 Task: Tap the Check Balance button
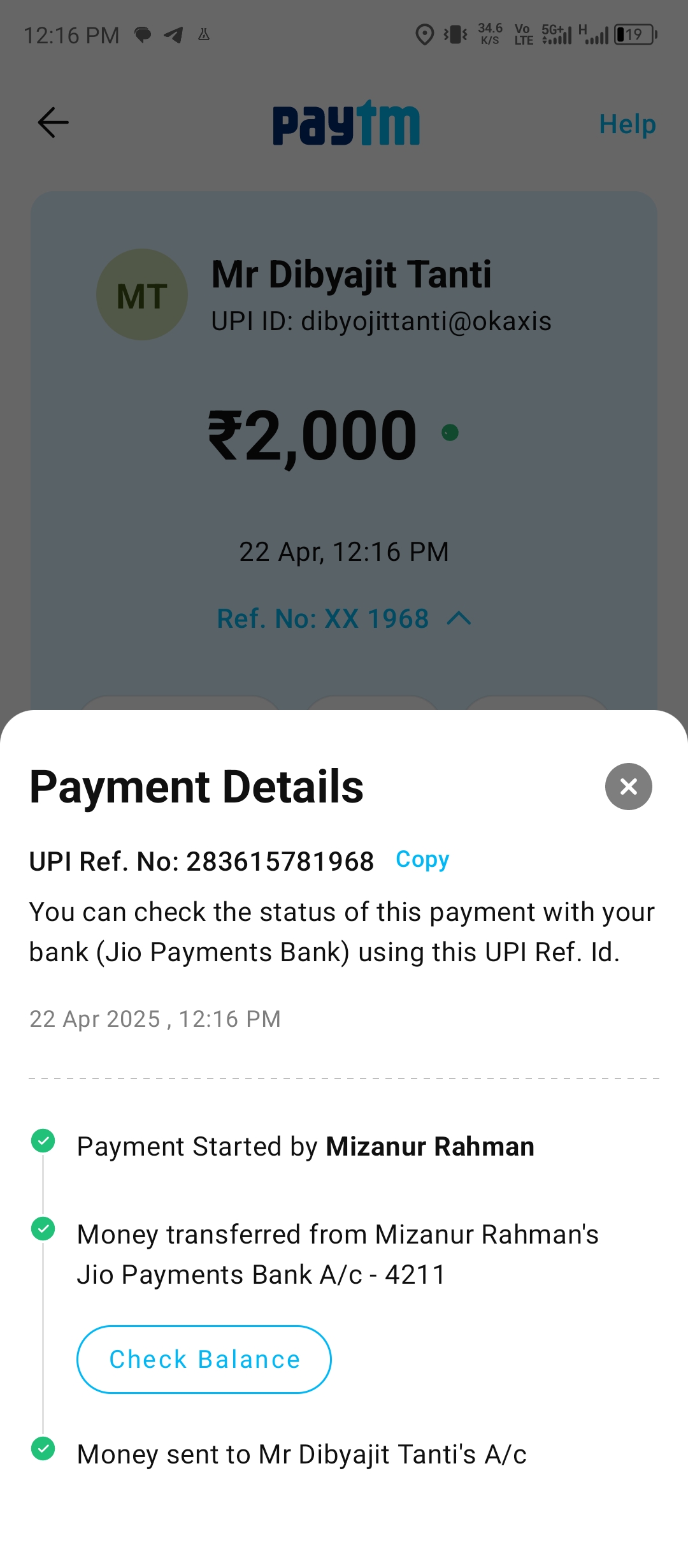coord(204,1359)
